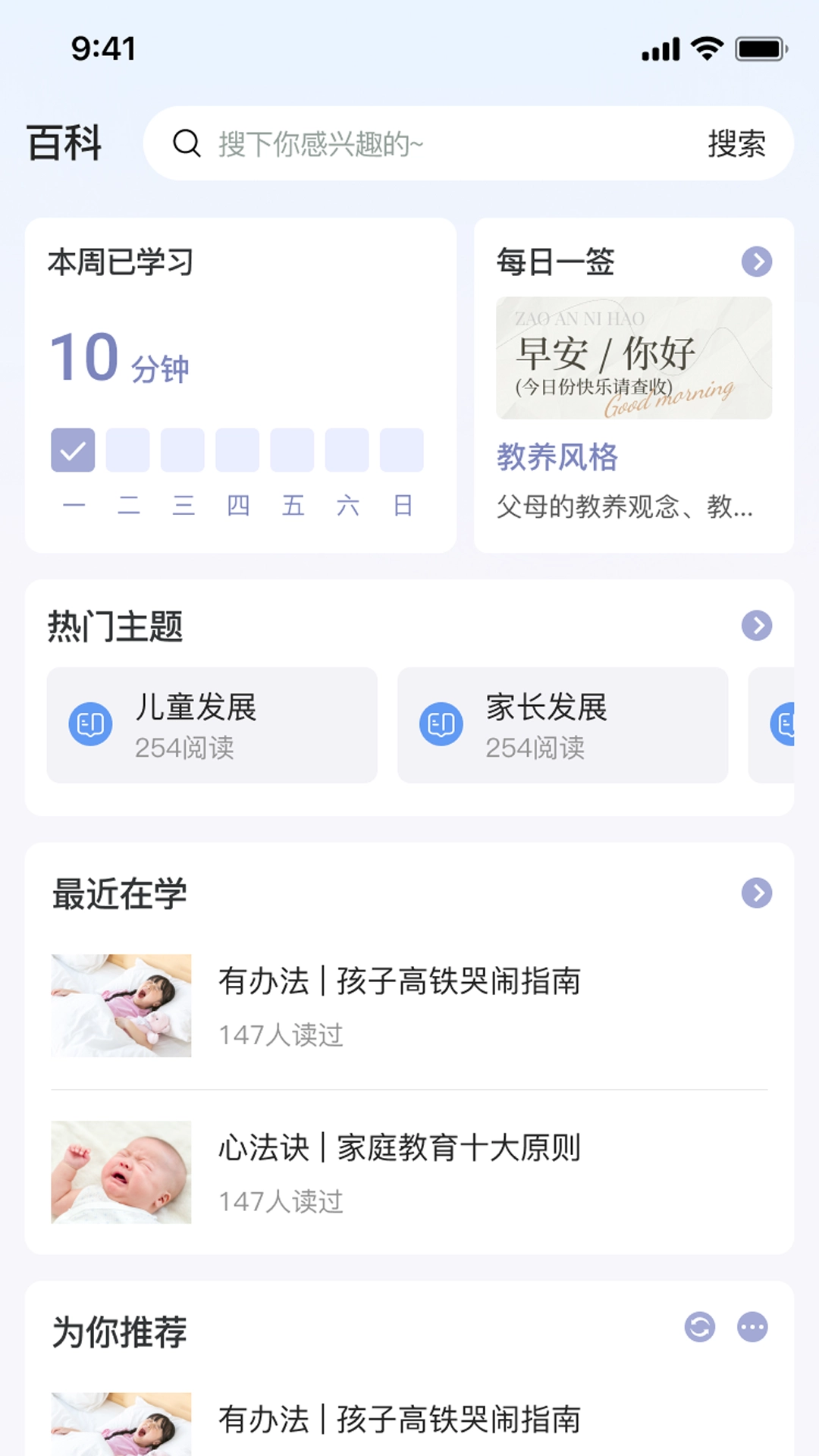Refresh the 为你推荐 recommendations
Screen dimensions: 819x1456
coord(699,1327)
